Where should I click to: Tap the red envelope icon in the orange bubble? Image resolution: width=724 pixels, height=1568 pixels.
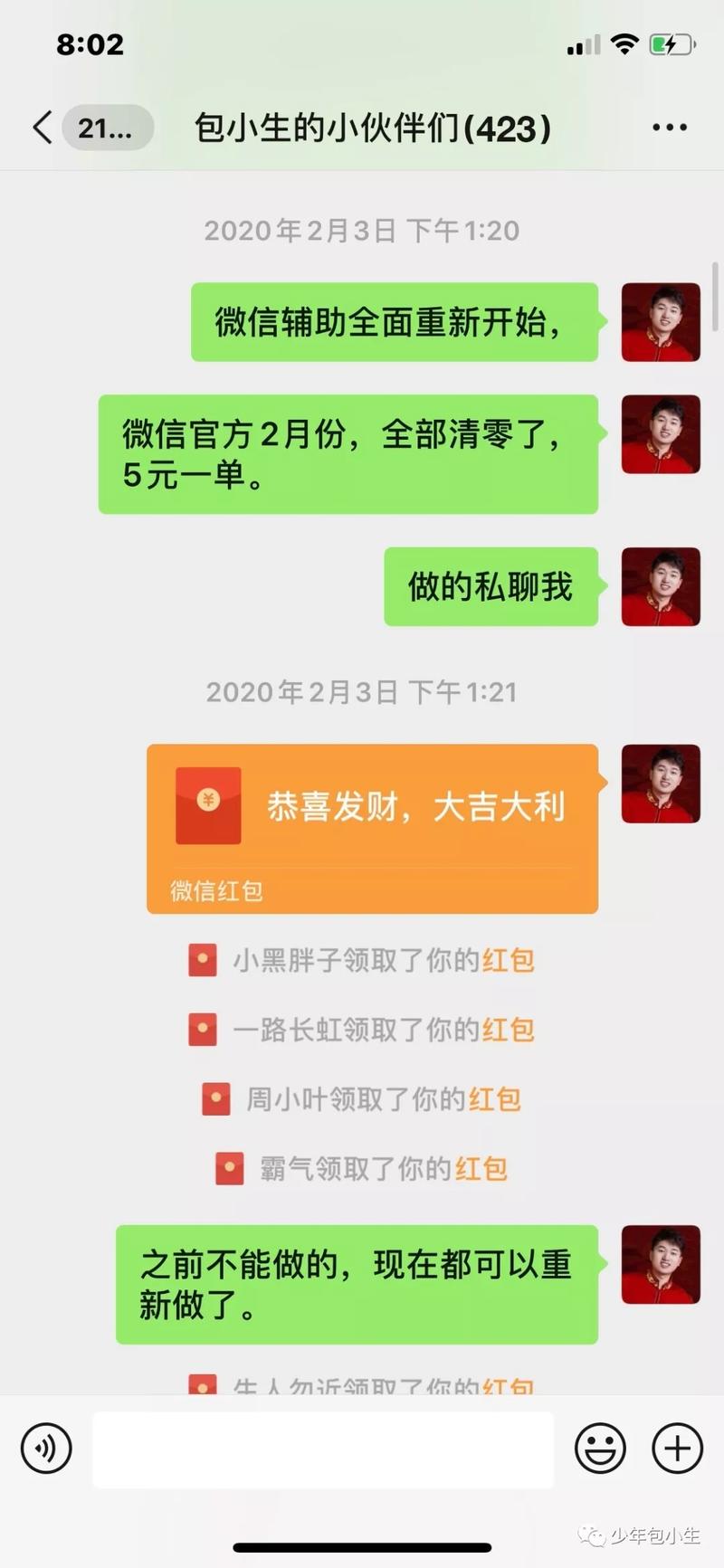coord(207,805)
